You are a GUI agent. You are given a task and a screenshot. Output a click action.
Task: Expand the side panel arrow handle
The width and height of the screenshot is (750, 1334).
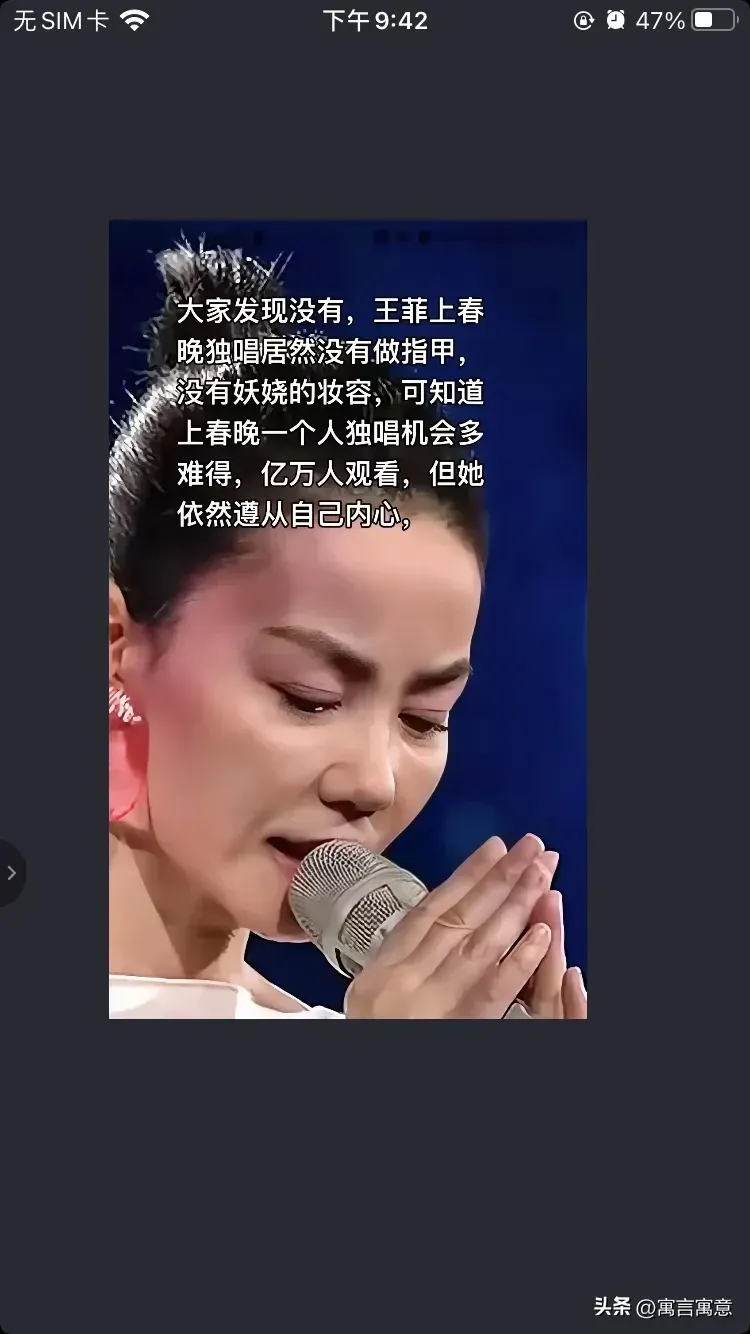pyautogui.click(x=11, y=873)
